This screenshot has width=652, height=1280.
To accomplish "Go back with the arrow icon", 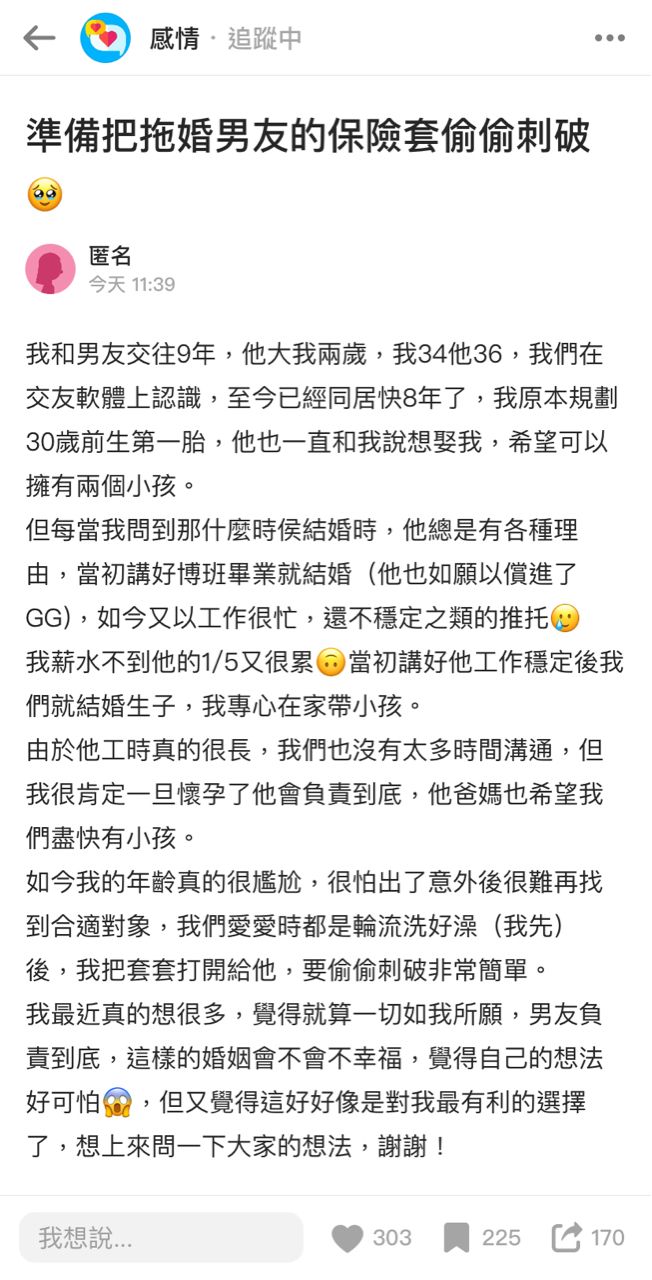I will 39,38.
